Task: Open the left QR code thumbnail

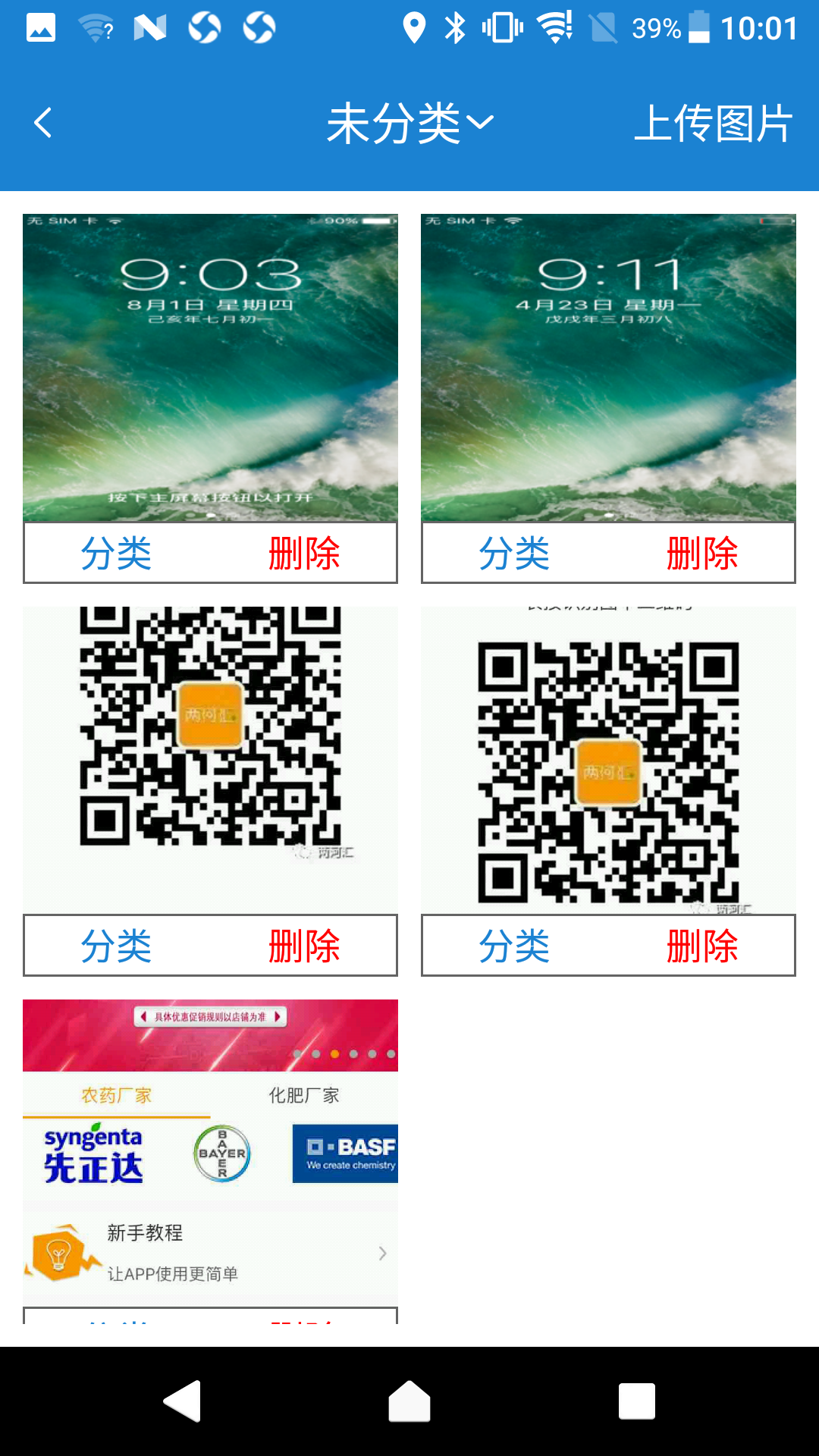Action: click(x=209, y=758)
